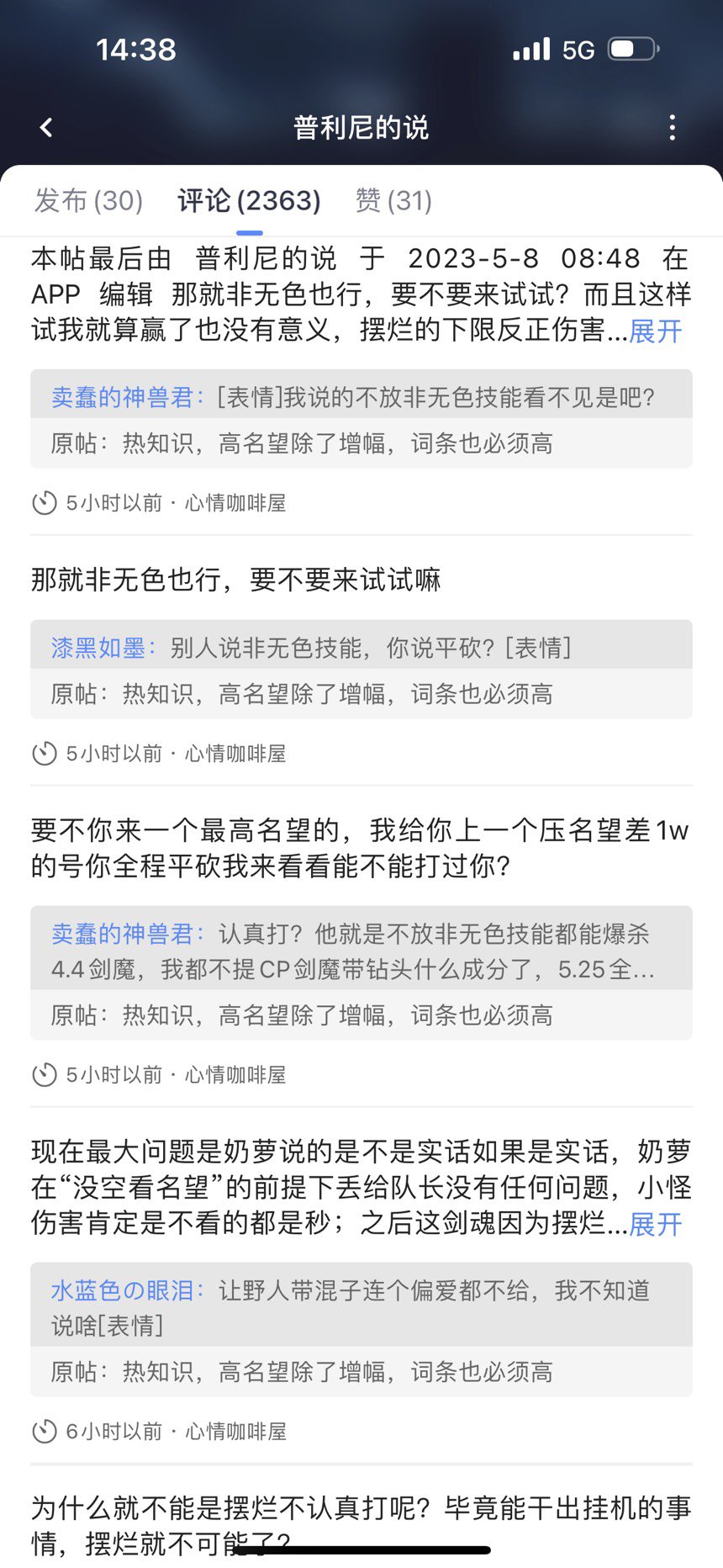Expand the comment starting with 现在最大问题是奶萝
723x1568 pixels.
click(655, 1224)
